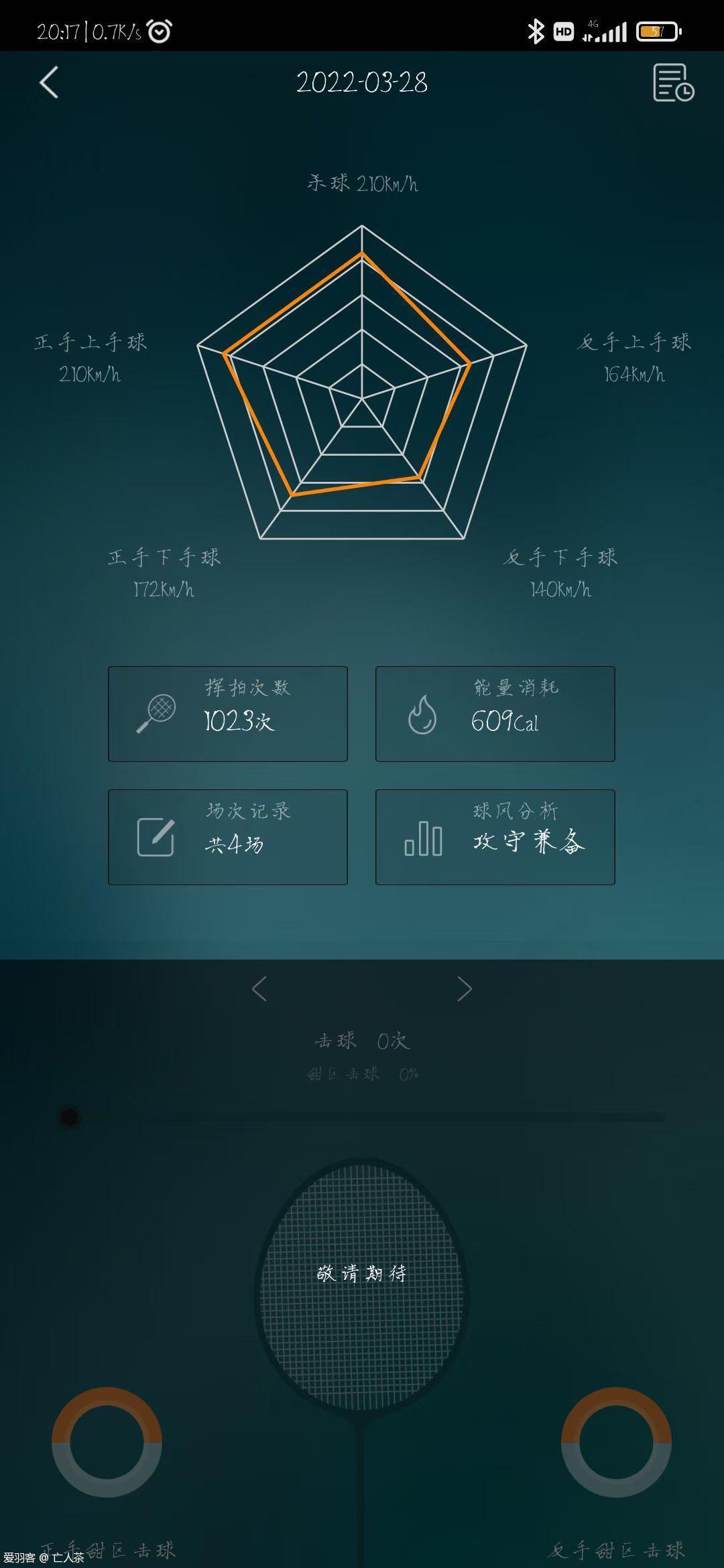Open the 挥拍次数 swing count card

tap(228, 714)
